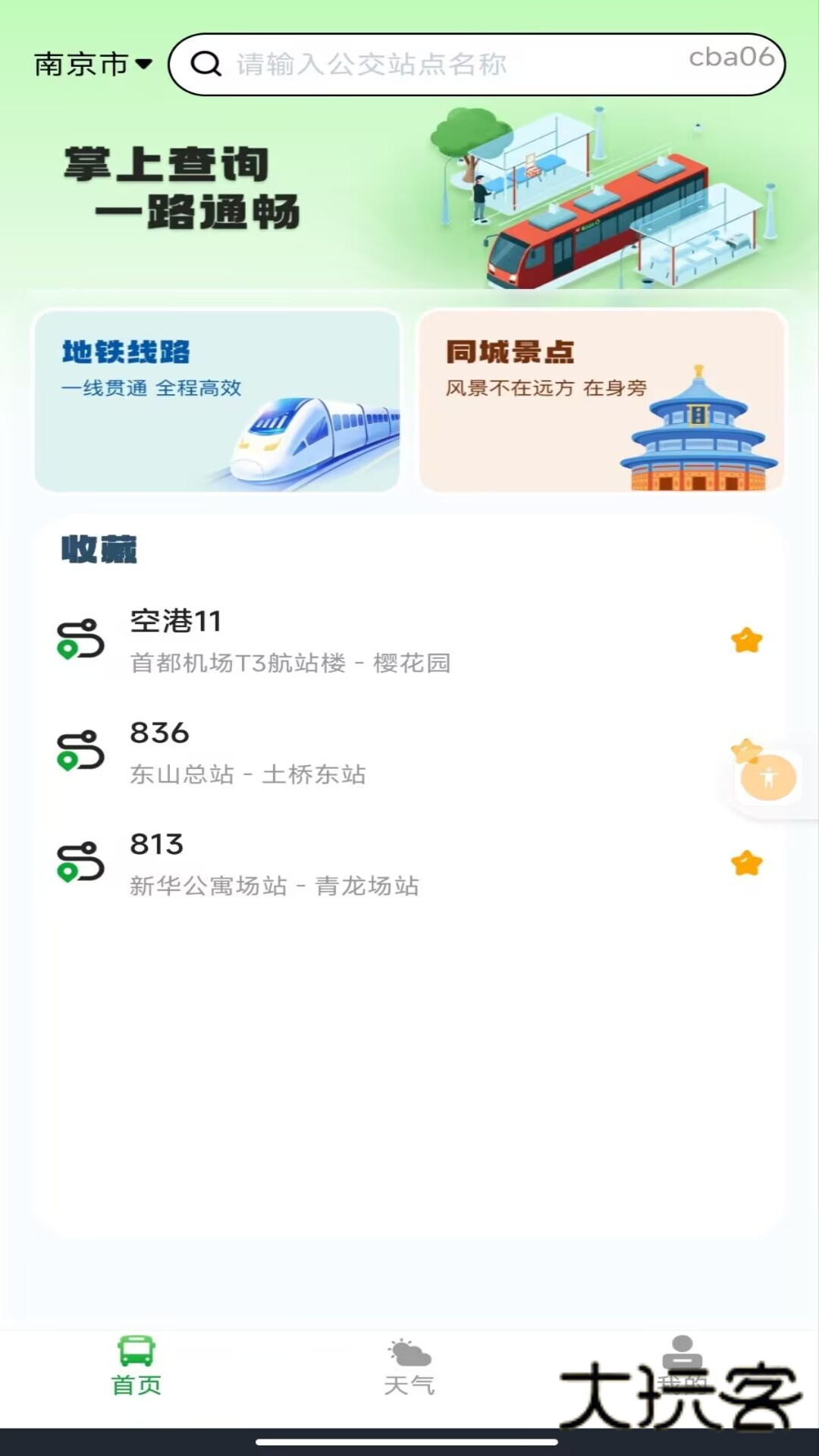The height and width of the screenshot is (1456, 819).
Task: Tap the floating accessibility bubble
Action: pyautogui.click(x=768, y=777)
